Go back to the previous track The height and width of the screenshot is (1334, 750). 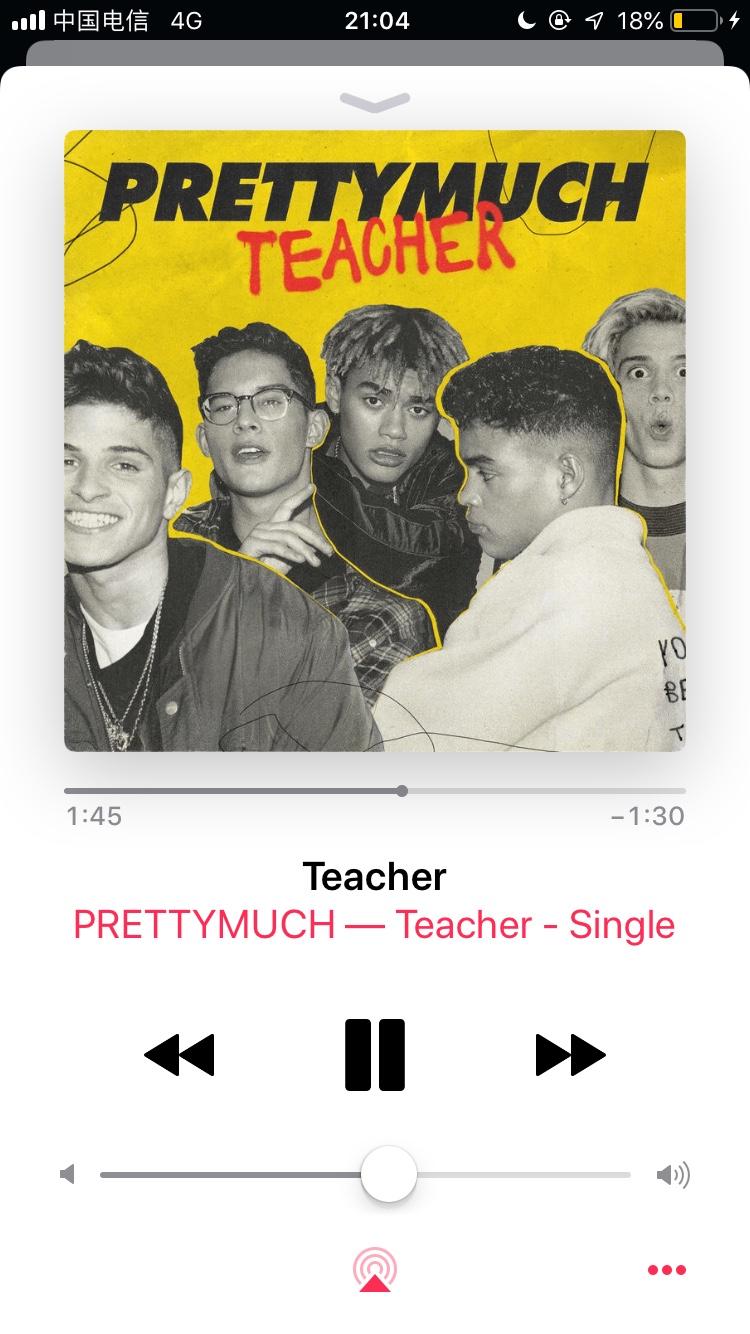(179, 1054)
